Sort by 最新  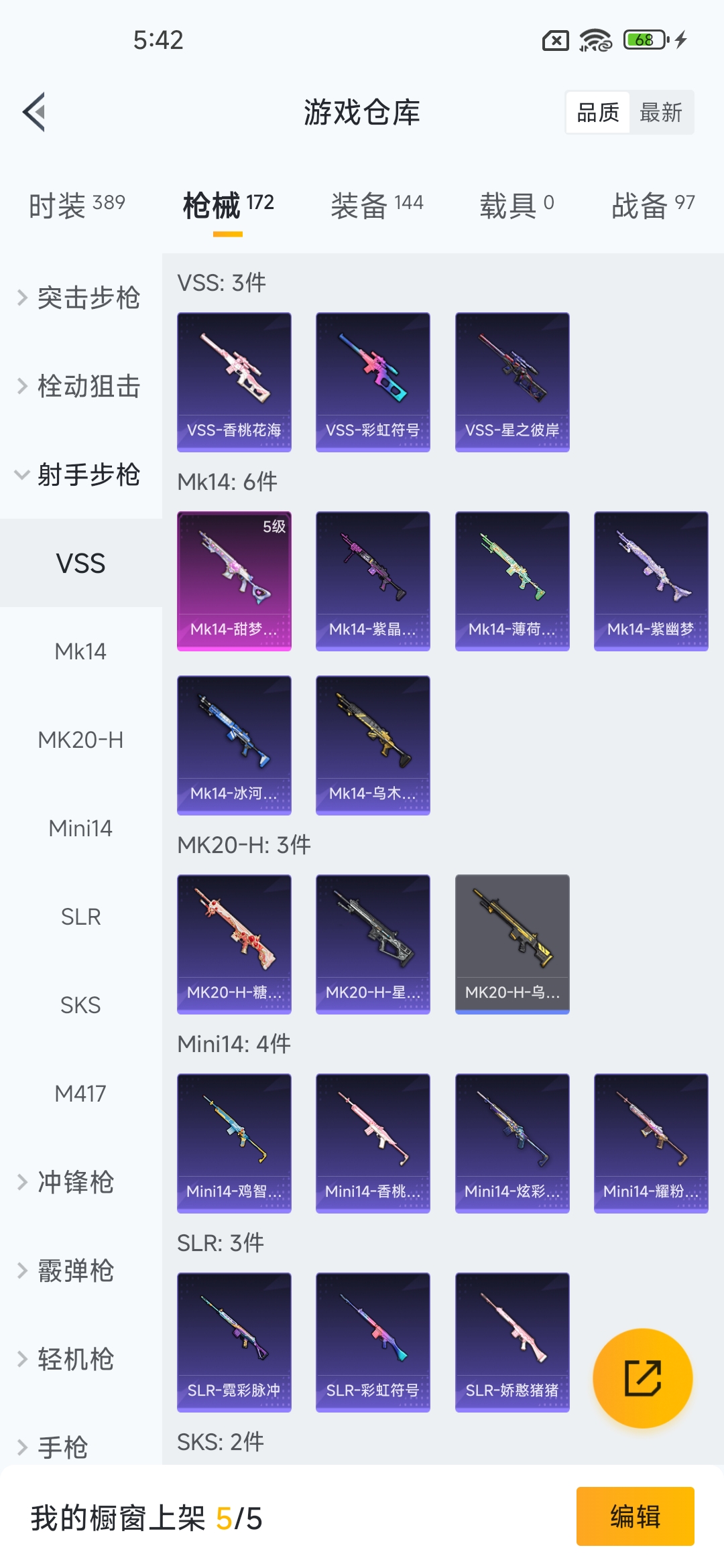click(660, 113)
